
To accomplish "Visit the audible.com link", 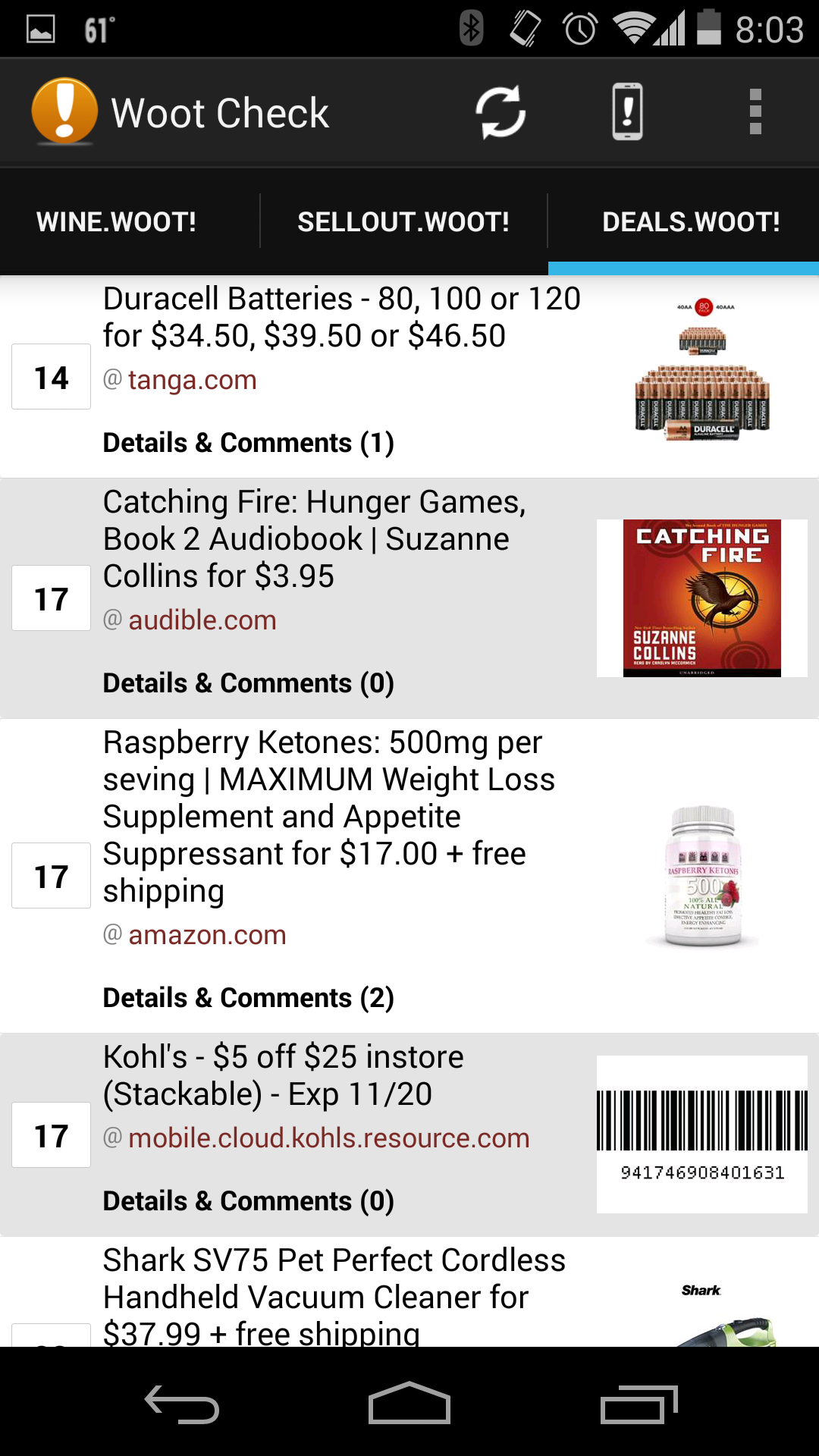I will click(202, 620).
